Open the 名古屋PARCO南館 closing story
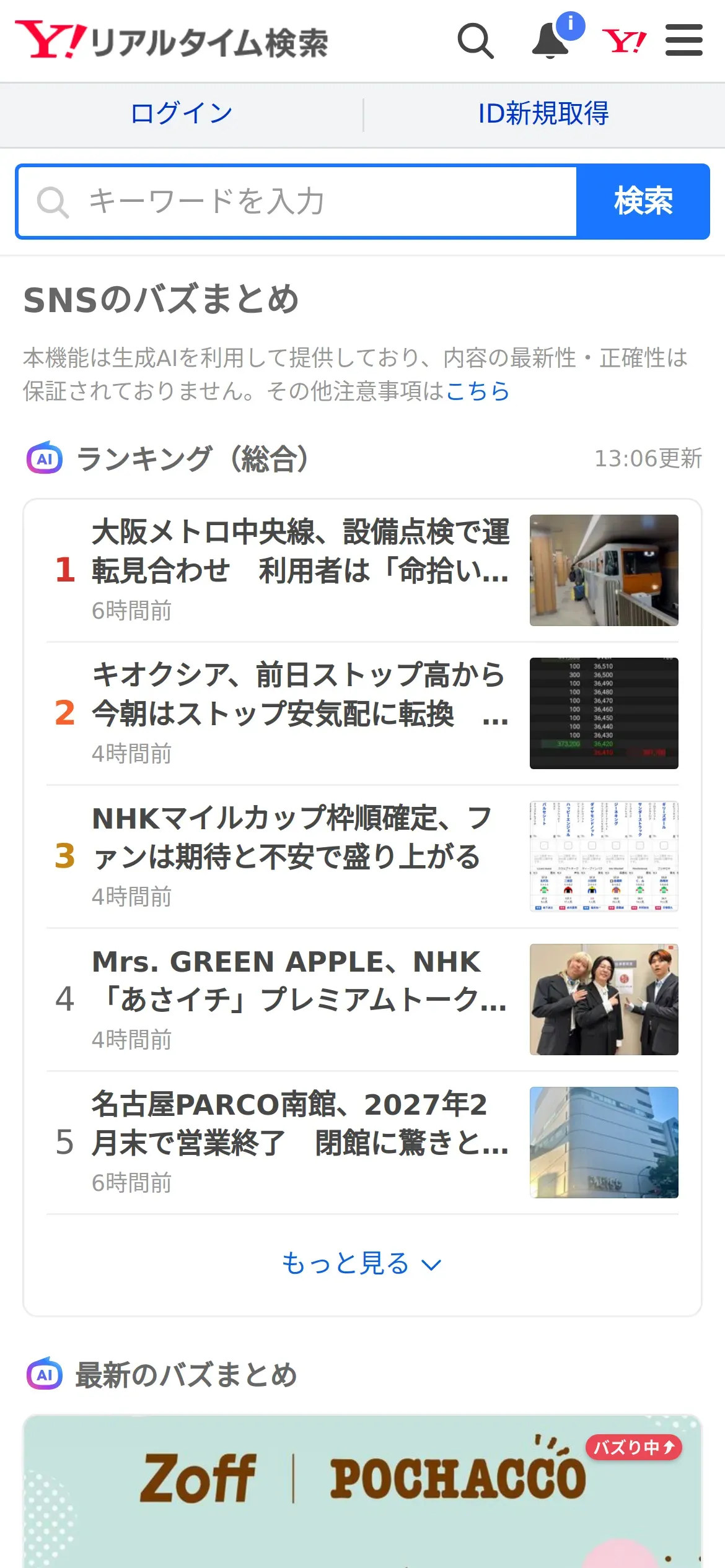This screenshot has width=725, height=1568. click(362, 1142)
